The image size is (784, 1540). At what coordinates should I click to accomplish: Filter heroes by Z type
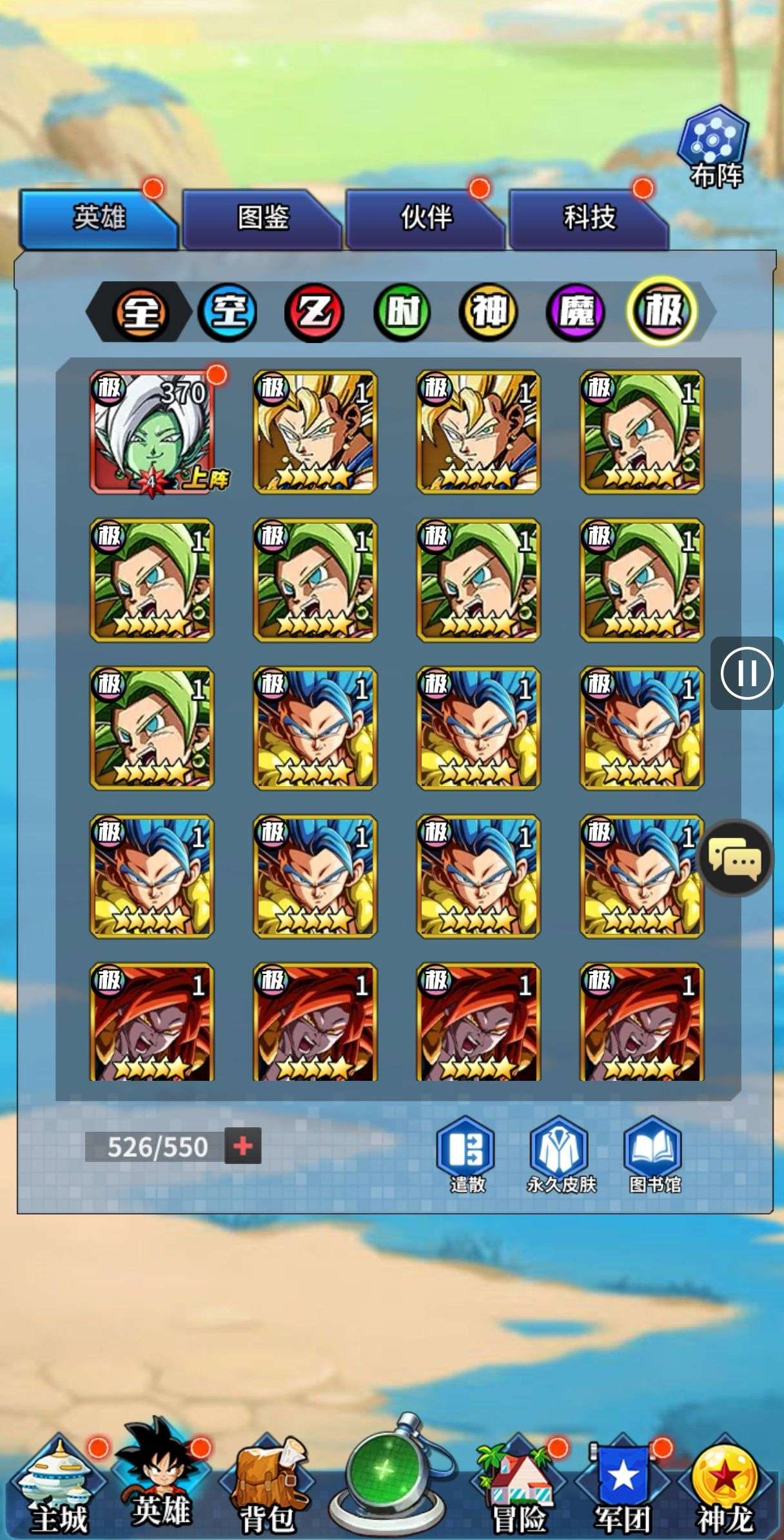[315, 313]
